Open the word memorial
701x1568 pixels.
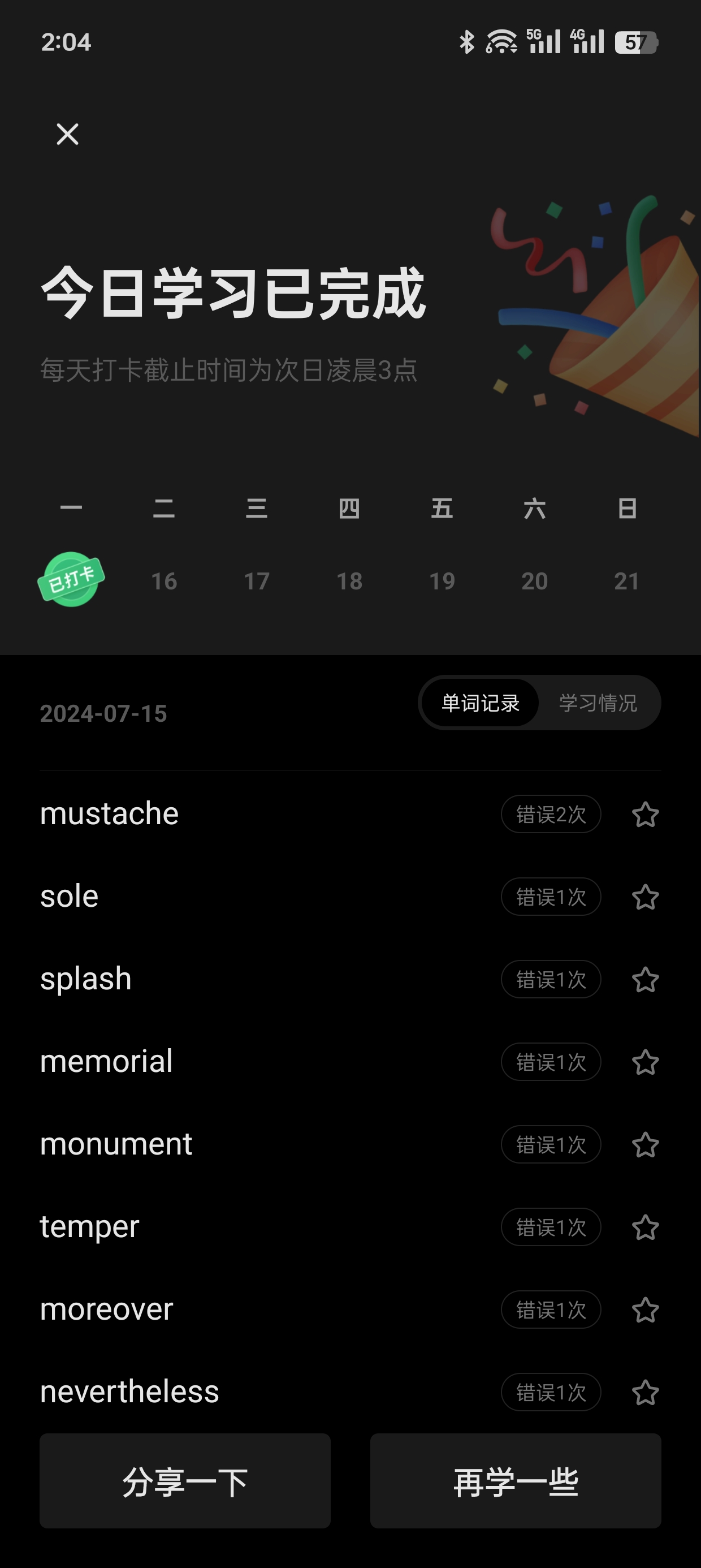point(106,1062)
